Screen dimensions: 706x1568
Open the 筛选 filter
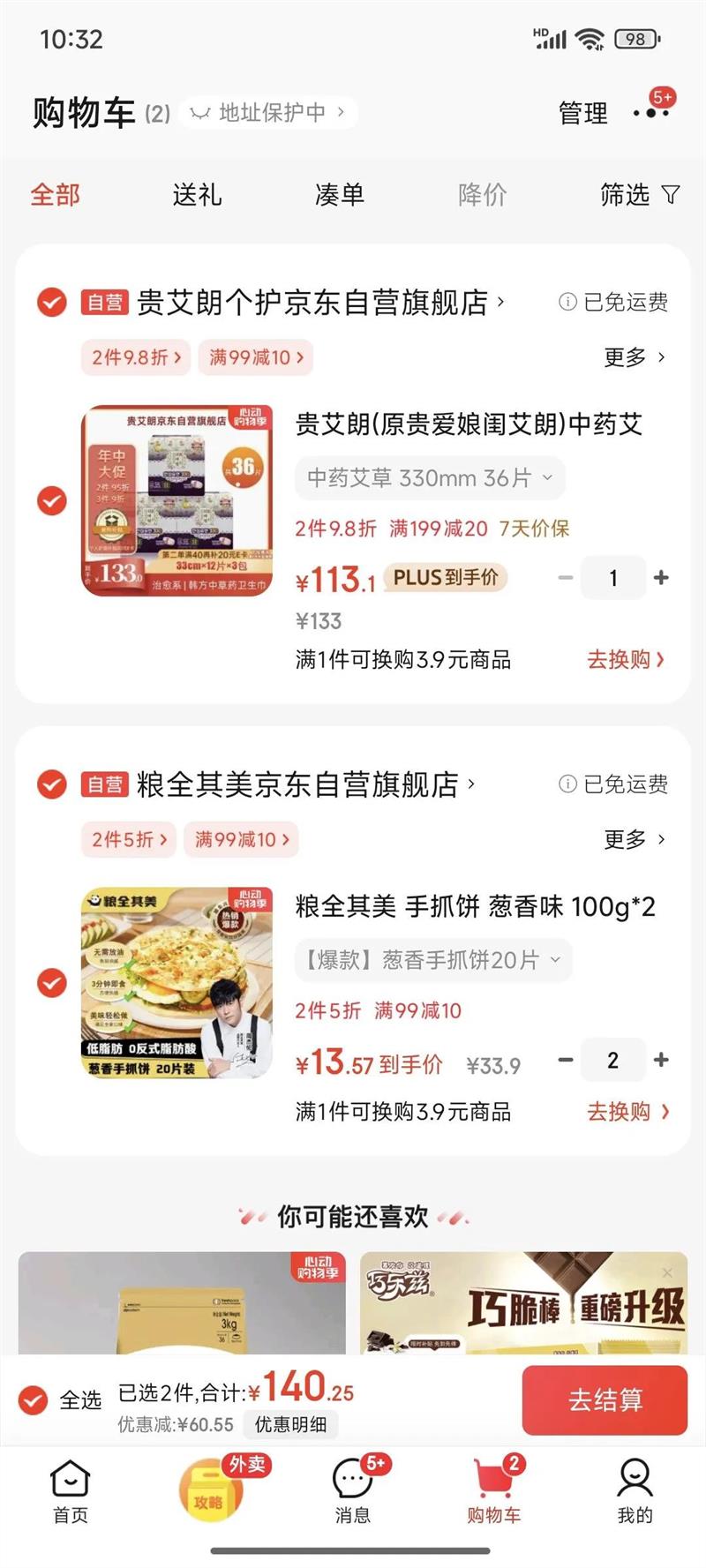[x=639, y=194]
